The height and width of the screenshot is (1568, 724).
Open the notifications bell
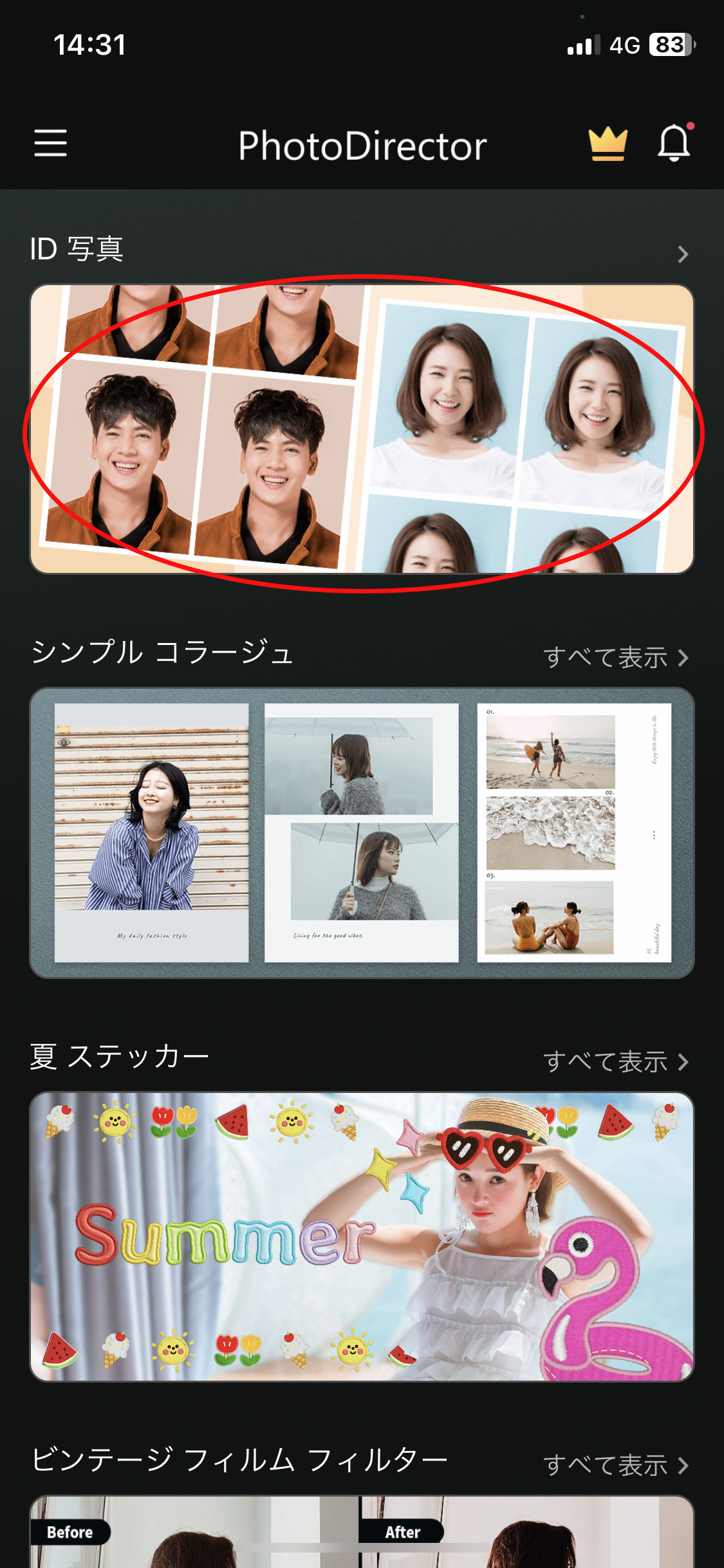[674, 143]
